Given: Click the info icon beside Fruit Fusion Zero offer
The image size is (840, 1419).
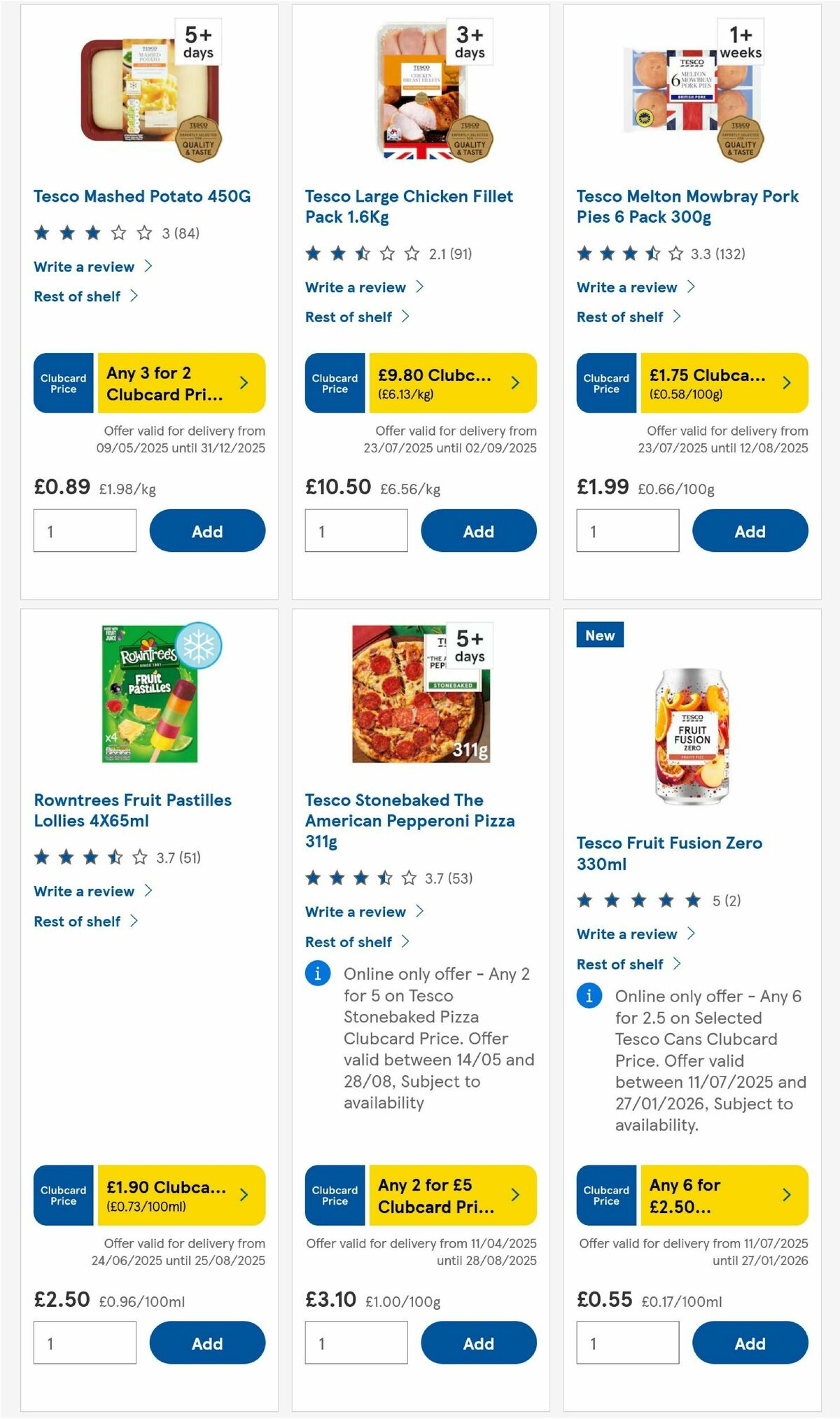Looking at the screenshot, I should [x=589, y=996].
